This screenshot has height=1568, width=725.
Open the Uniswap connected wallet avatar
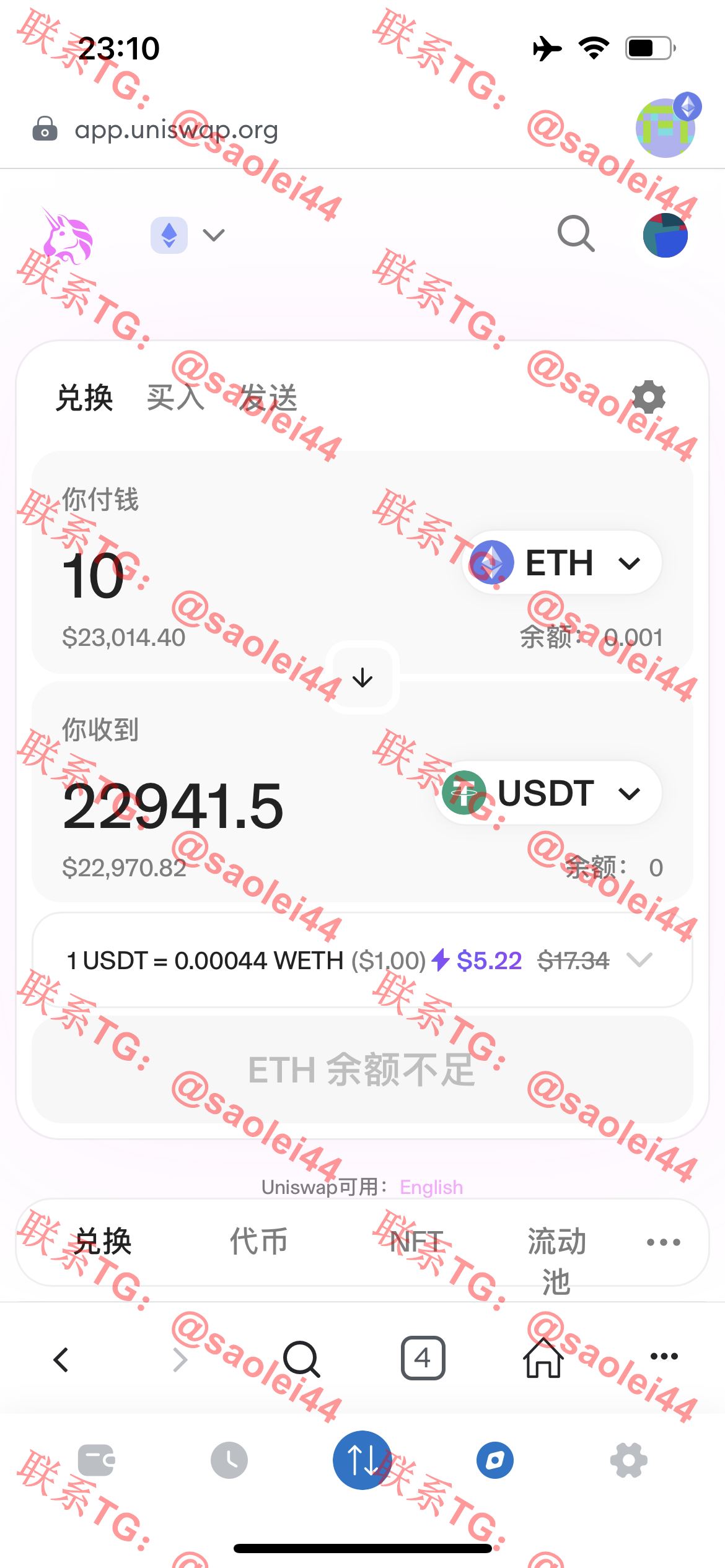tap(666, 235)
